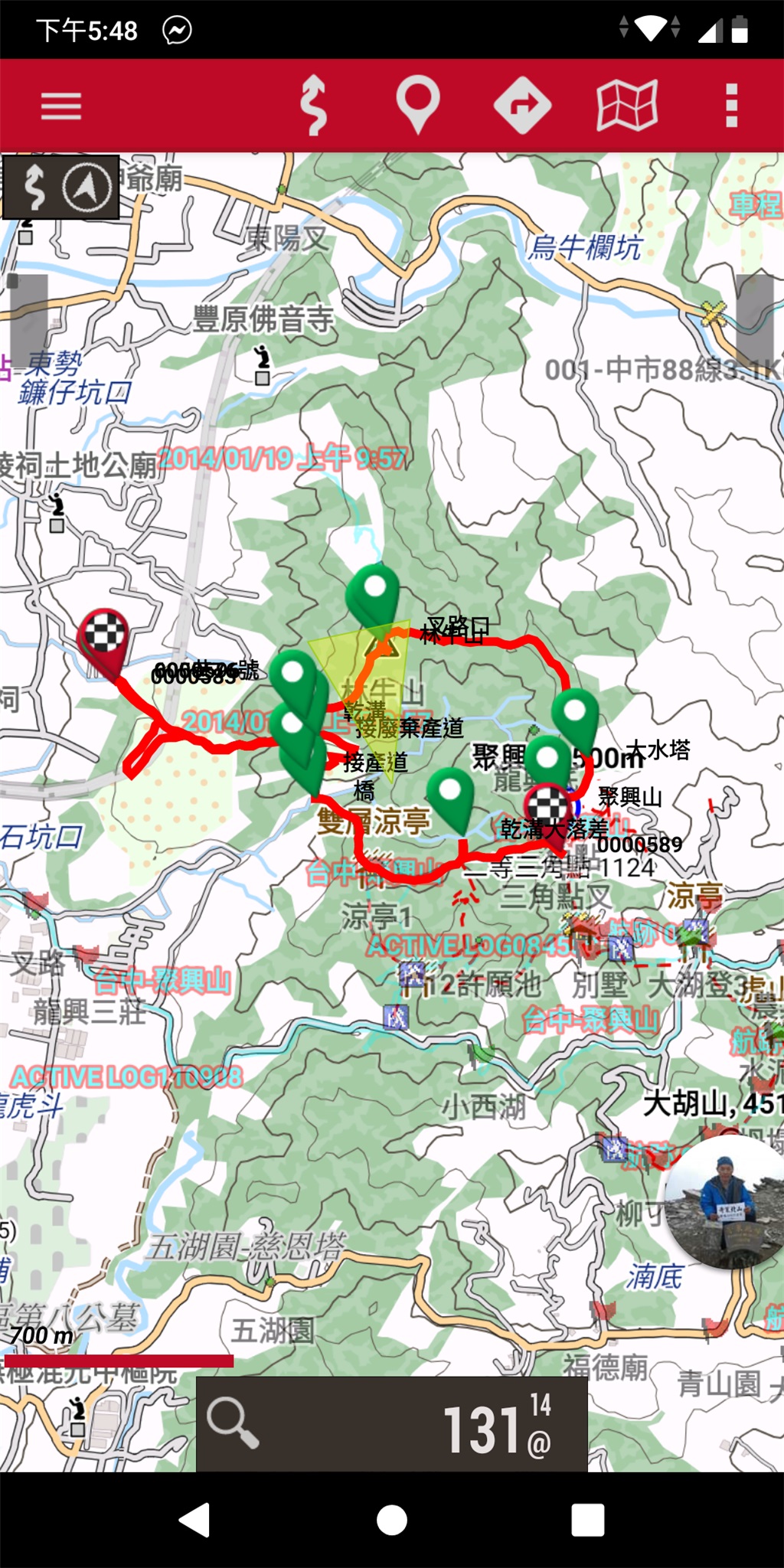Tap the track and compass mode button
This screenshot has width=784, height=1568.
[x=61, y=187]
